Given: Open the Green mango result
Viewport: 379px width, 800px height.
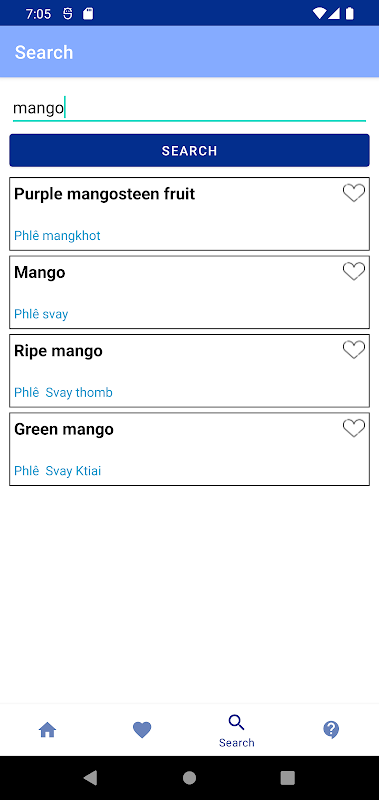Looking at the screenshot, I should coord(189,449).
